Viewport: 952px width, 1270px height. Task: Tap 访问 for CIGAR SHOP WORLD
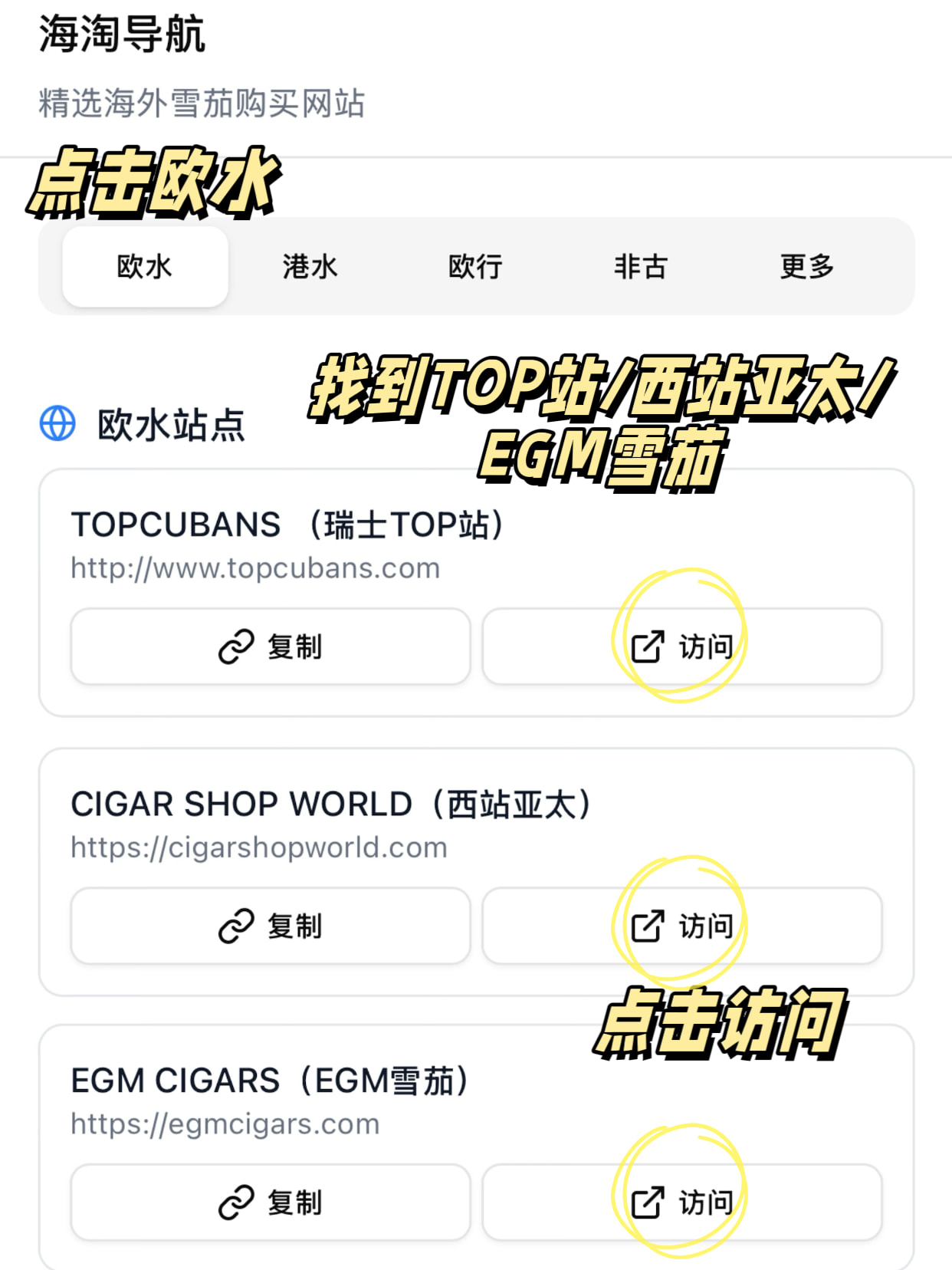click(x=681, y=926)
